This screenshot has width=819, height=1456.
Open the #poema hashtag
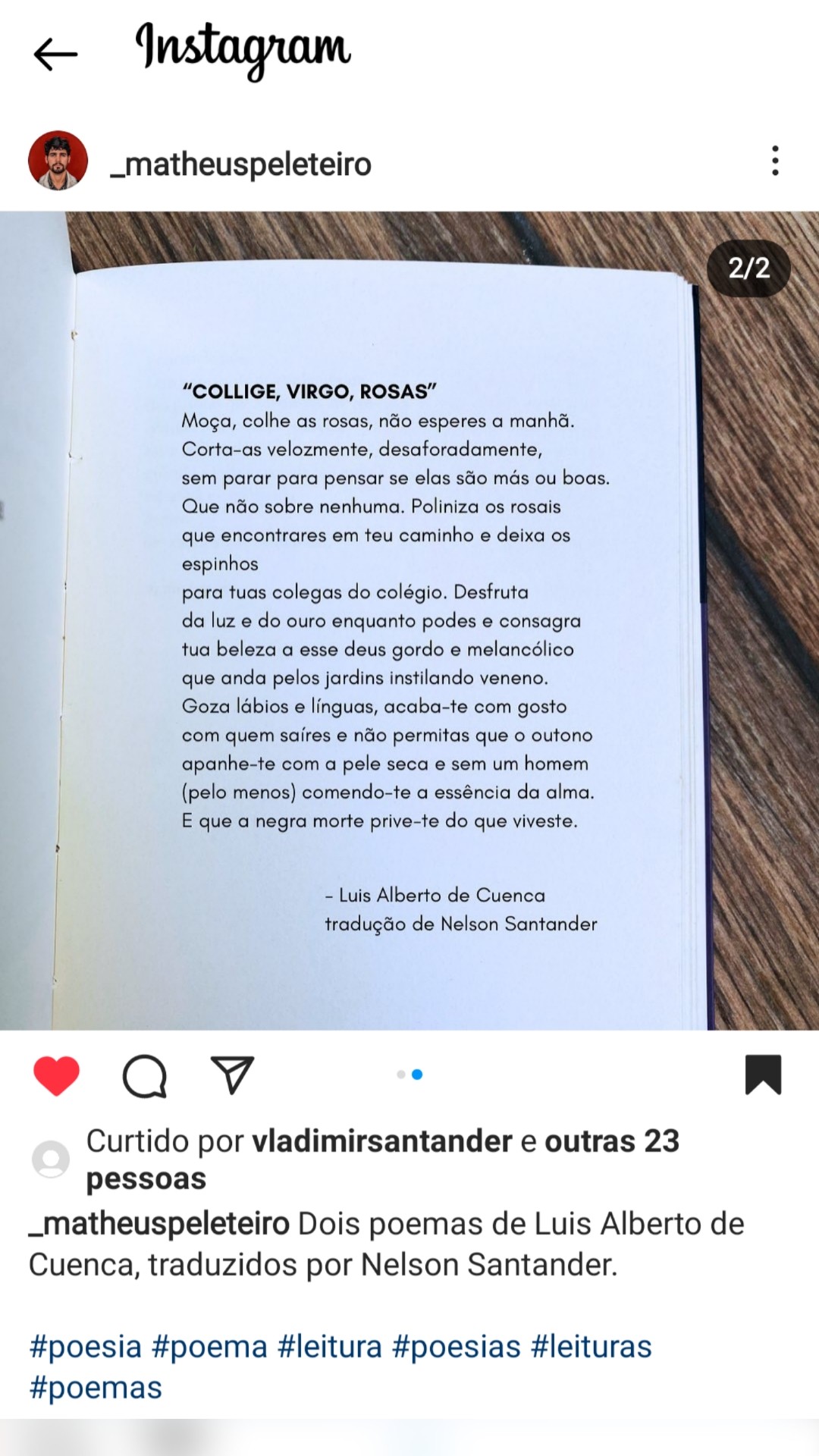pos(209,1347)
